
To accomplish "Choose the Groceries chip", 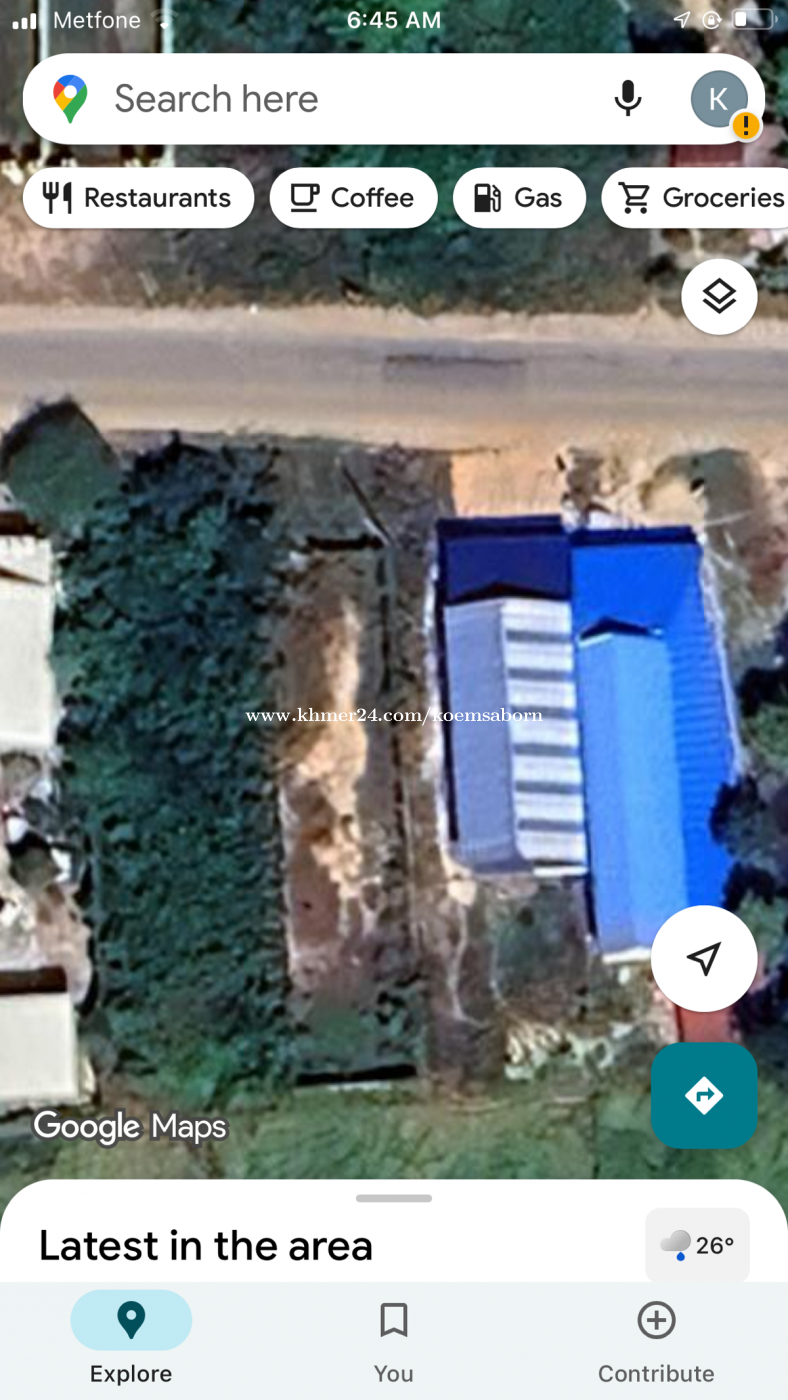I will (700, 198).
